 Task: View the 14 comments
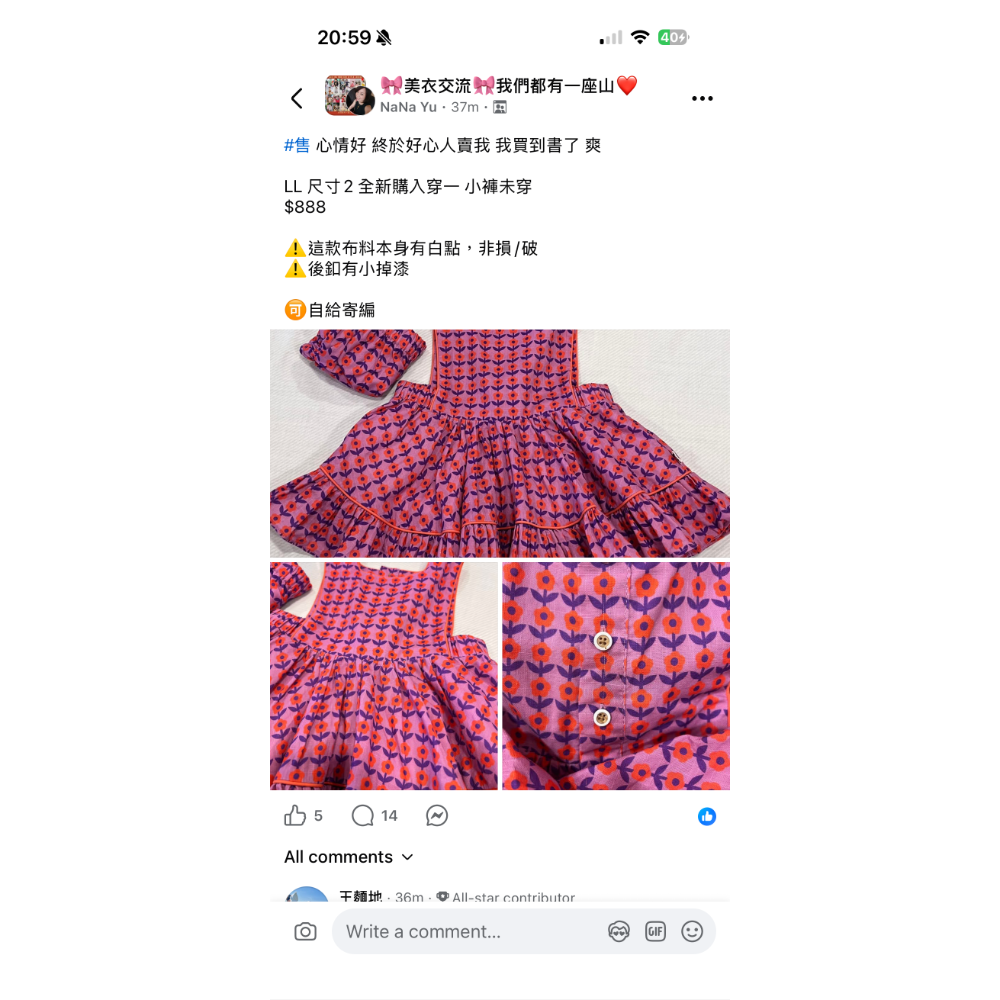[374, 816]
